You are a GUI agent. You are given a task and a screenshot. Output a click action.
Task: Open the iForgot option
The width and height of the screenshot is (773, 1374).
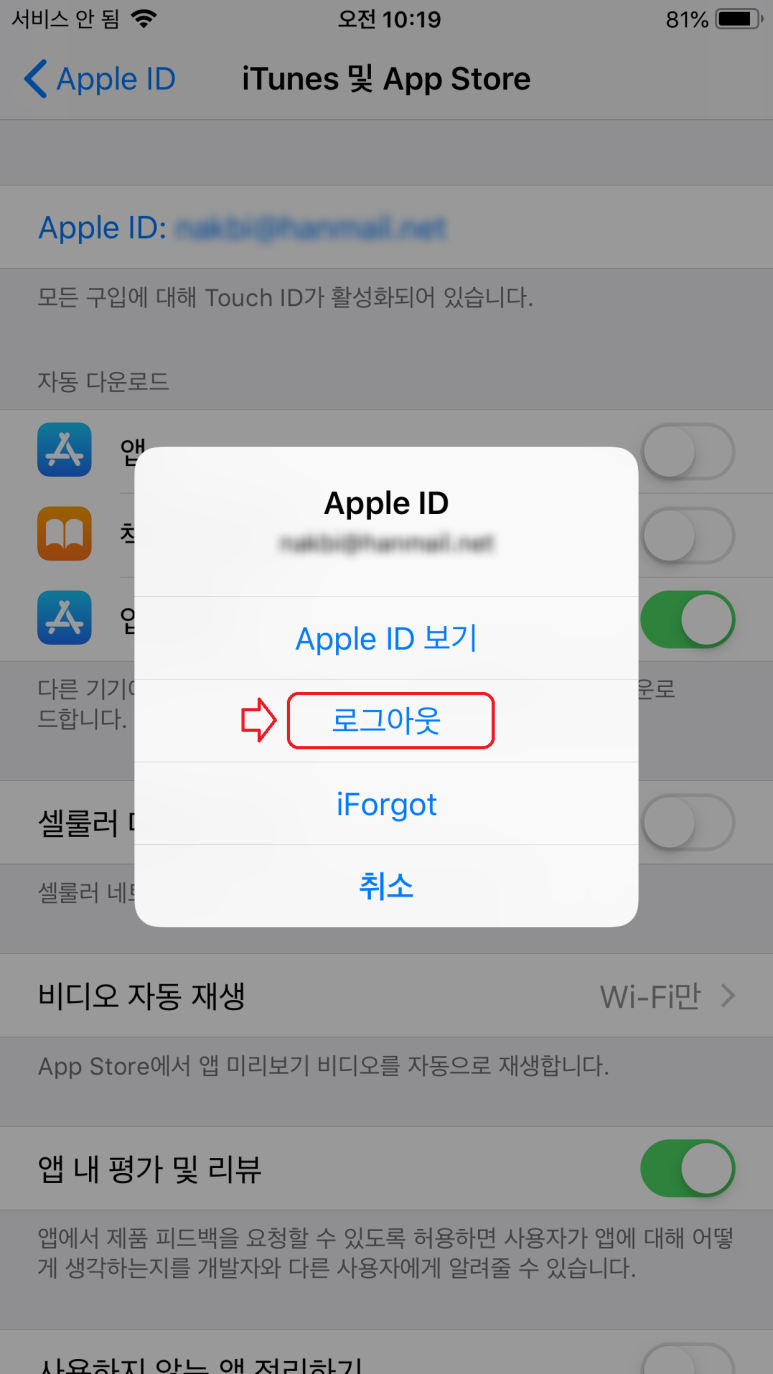[386, 804]
